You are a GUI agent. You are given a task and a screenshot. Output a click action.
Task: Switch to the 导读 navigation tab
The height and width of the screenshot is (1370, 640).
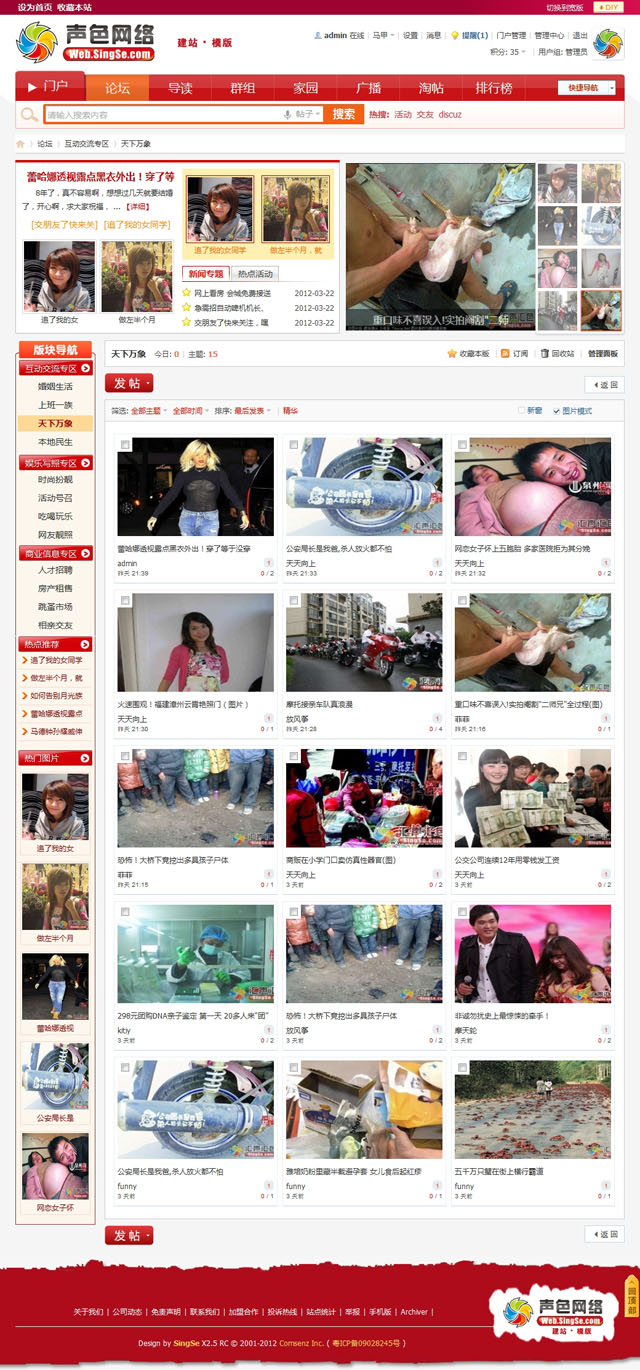180,88
